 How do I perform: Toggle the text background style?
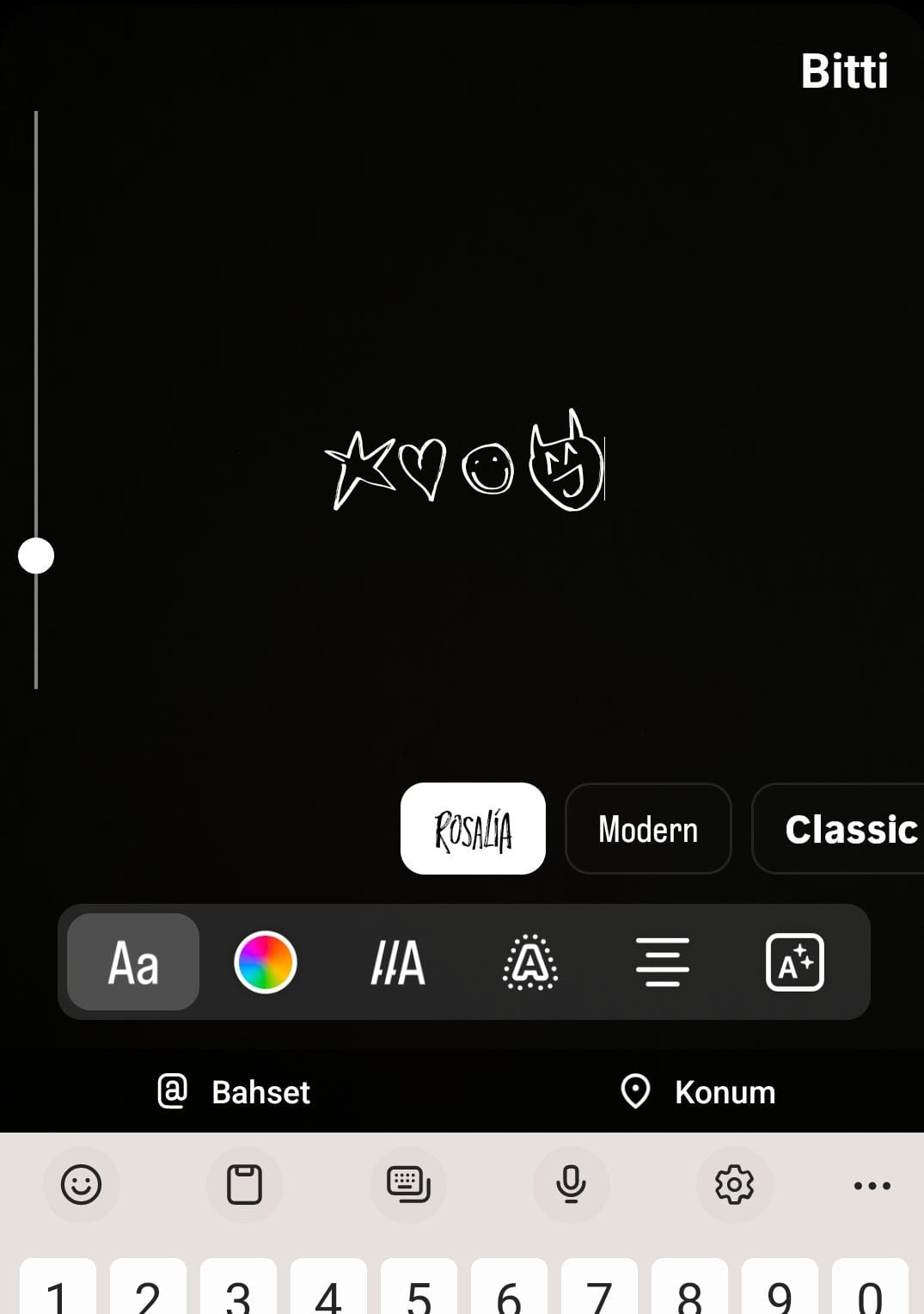[794, 962]
